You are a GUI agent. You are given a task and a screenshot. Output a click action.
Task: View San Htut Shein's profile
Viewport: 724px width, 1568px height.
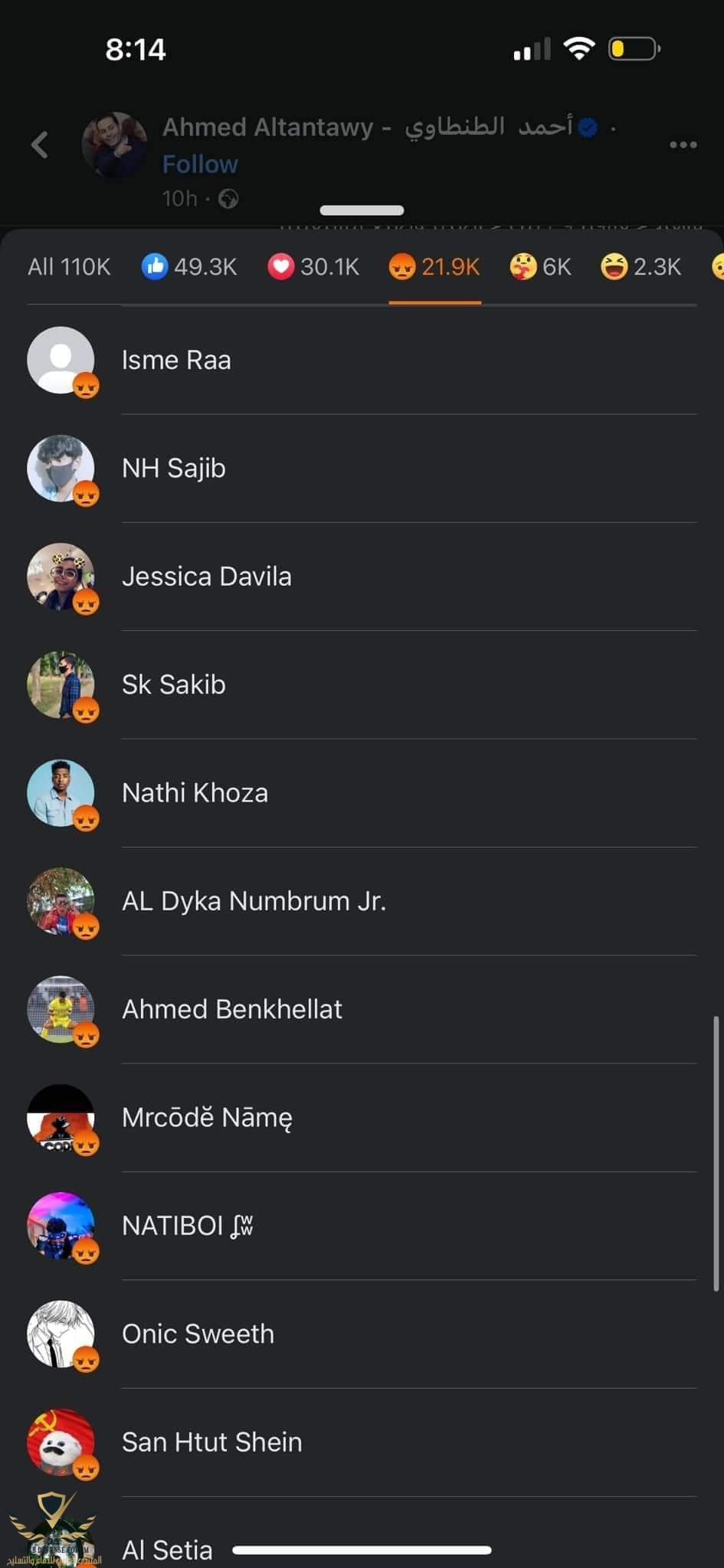(211, 1442)
